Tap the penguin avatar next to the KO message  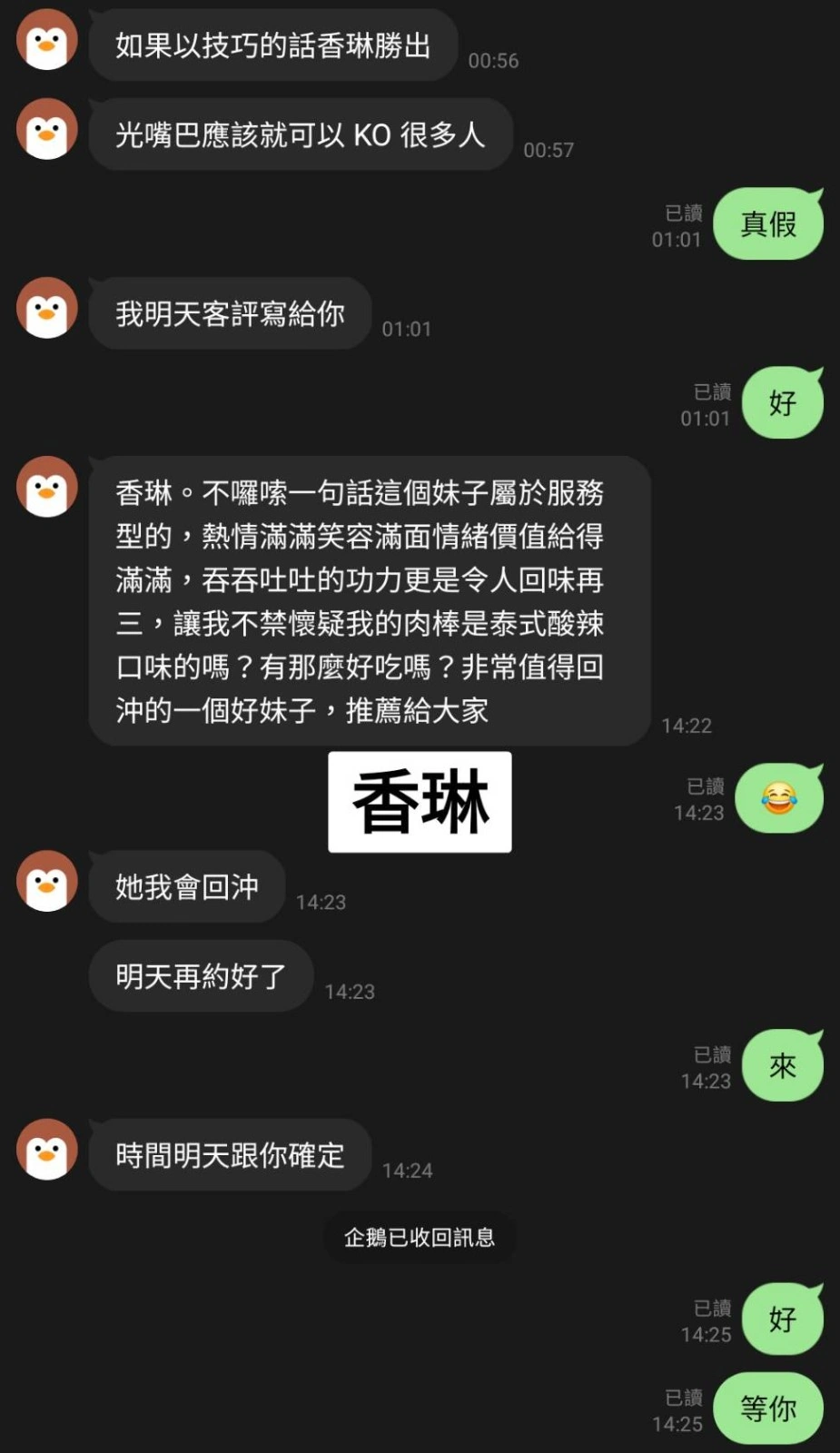(45, 130)
